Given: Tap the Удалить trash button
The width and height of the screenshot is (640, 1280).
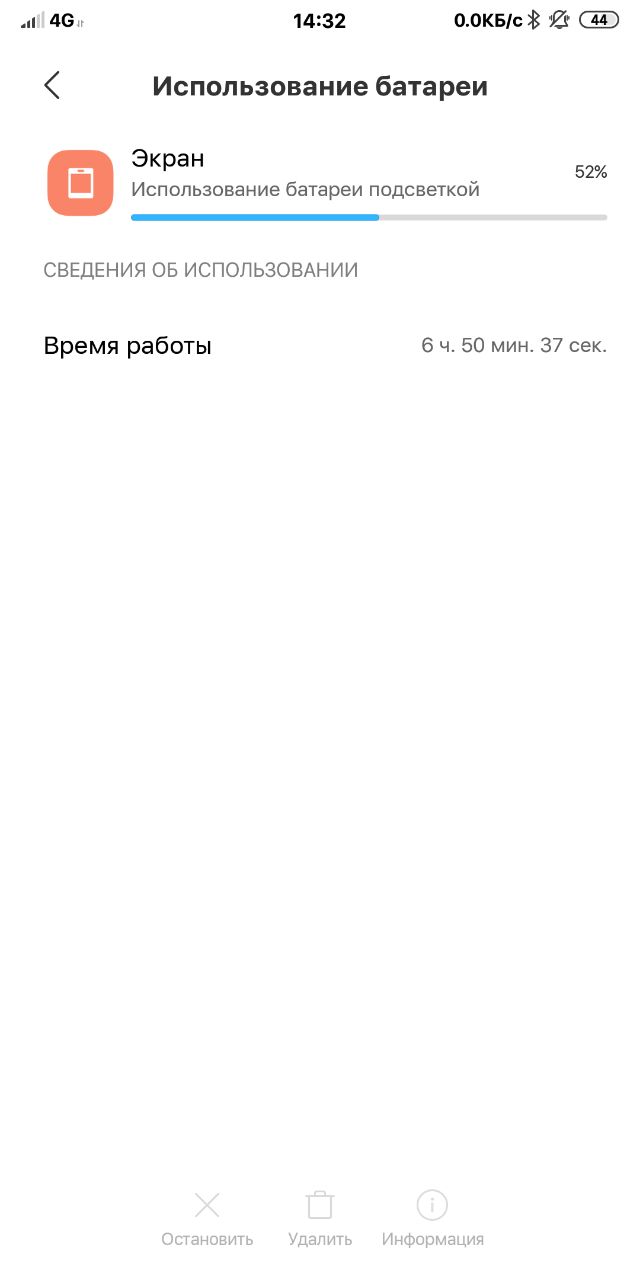Looking at the screenshot, I should [320, 1219].
